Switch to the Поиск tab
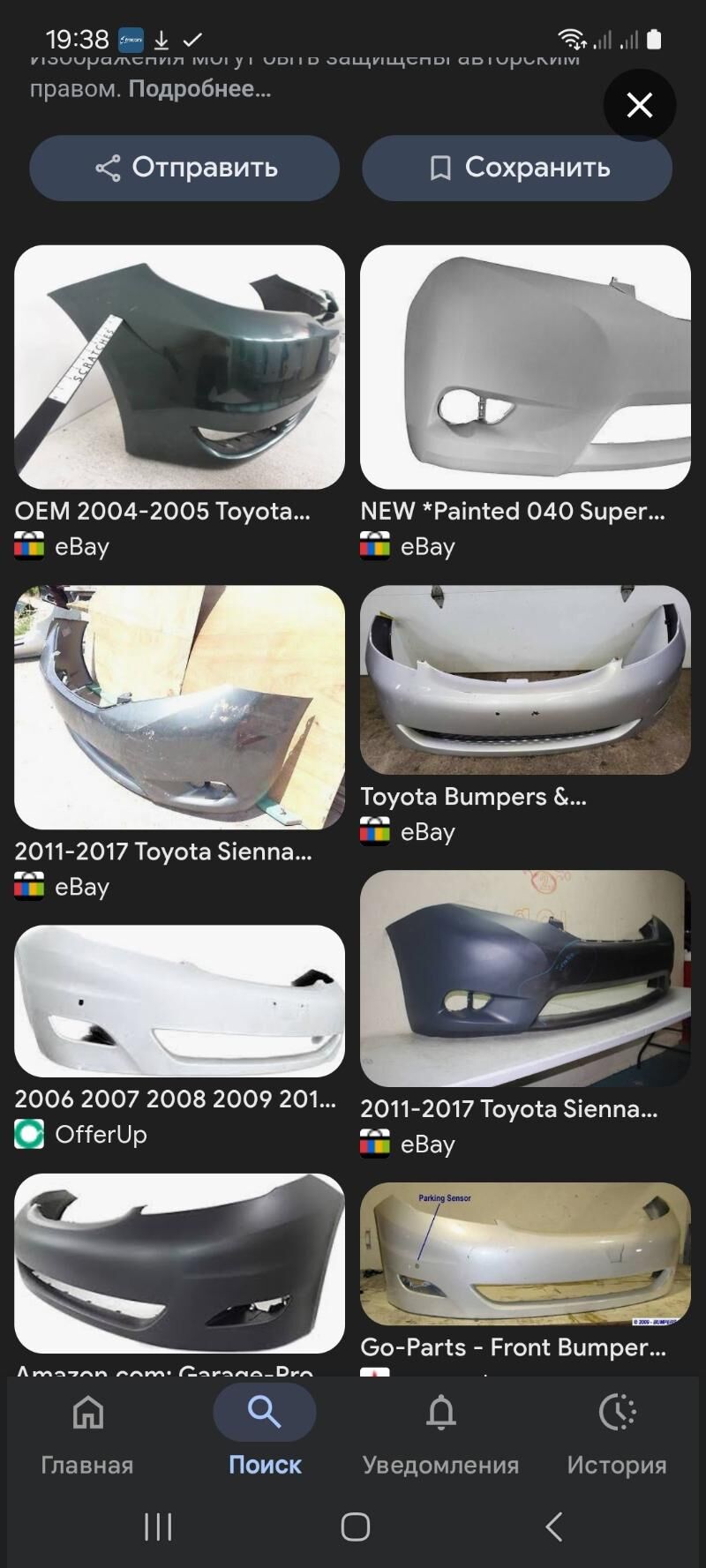The image size is (706, 1568). click(265, 1431)
